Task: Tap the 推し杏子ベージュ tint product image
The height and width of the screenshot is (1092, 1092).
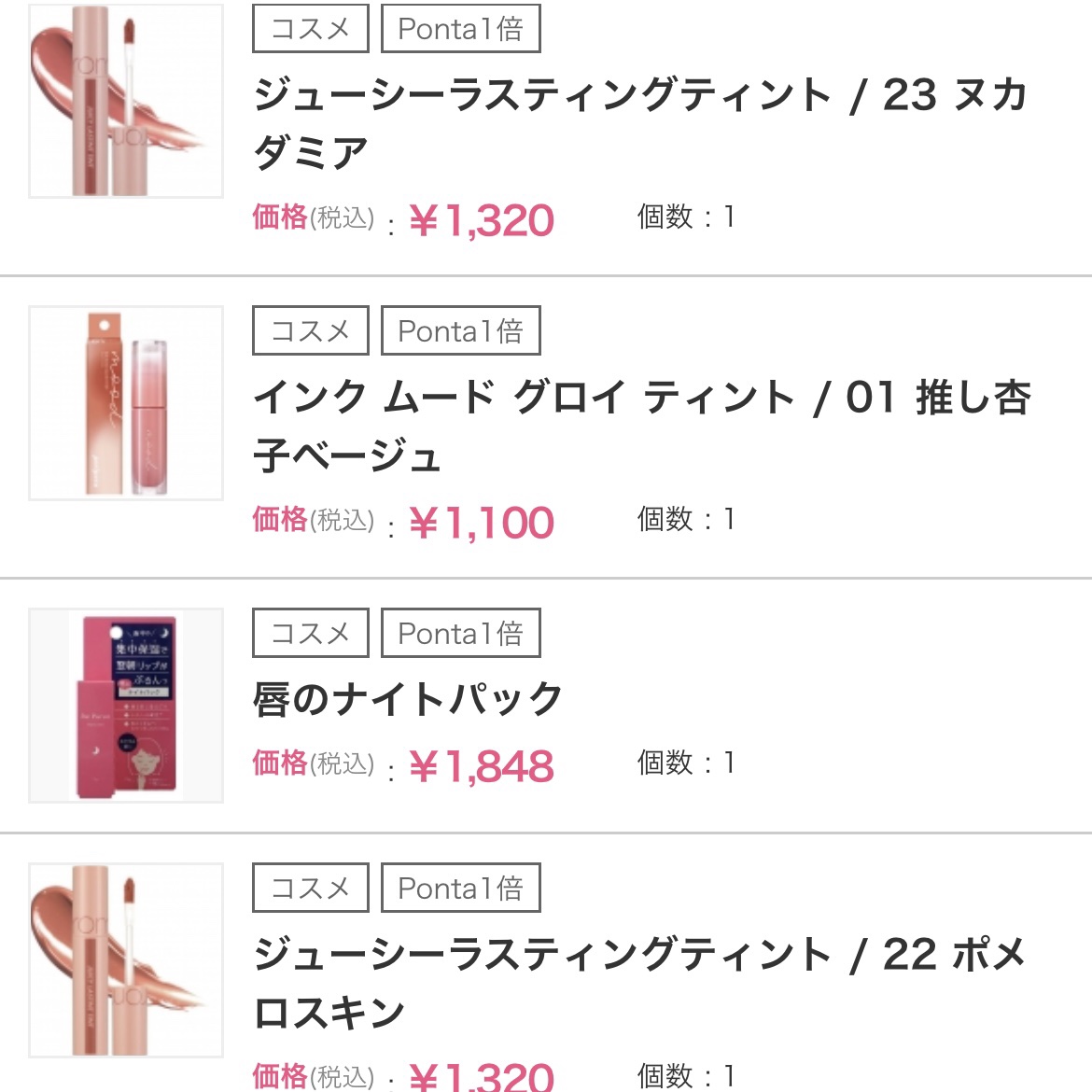Action: point(126,403)
